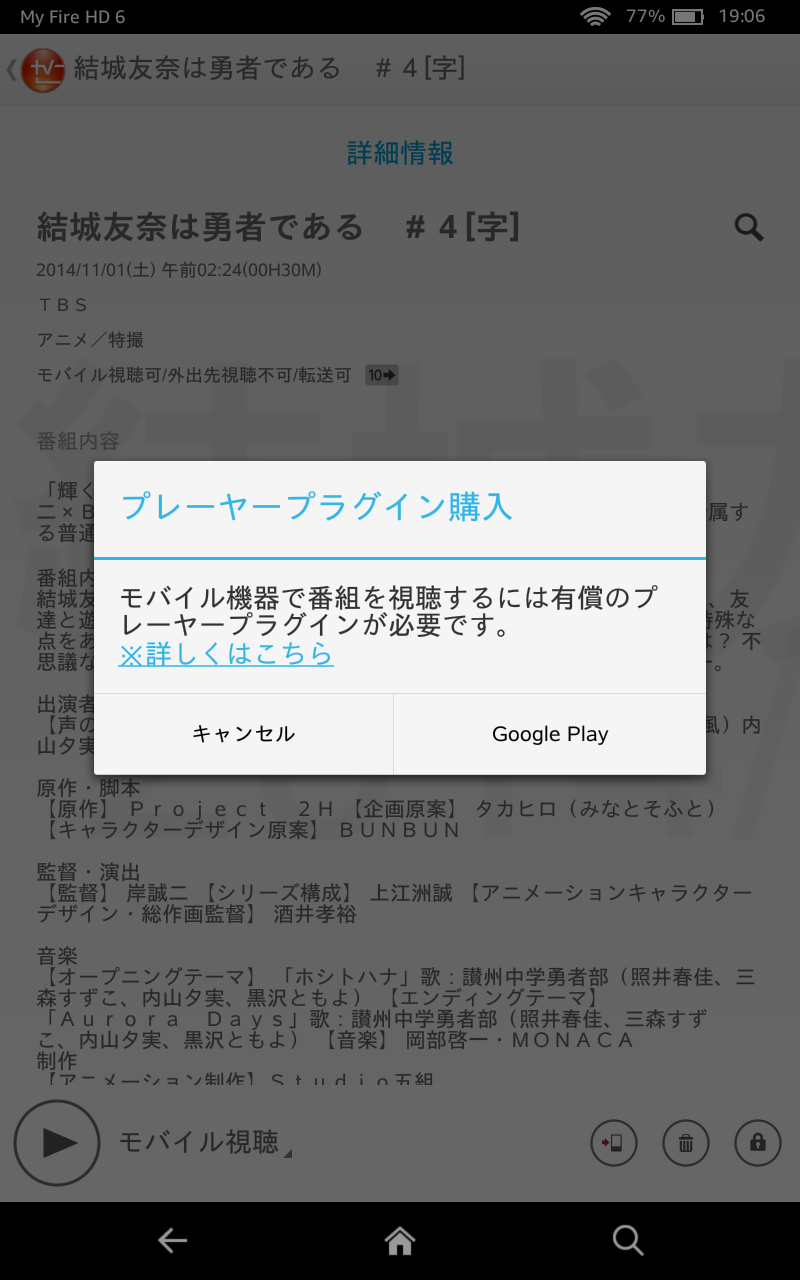Image resolution: width=800 pixels, height=1280 pixels.
Task: Tap the system back arrow
Action: point(172,1241)
